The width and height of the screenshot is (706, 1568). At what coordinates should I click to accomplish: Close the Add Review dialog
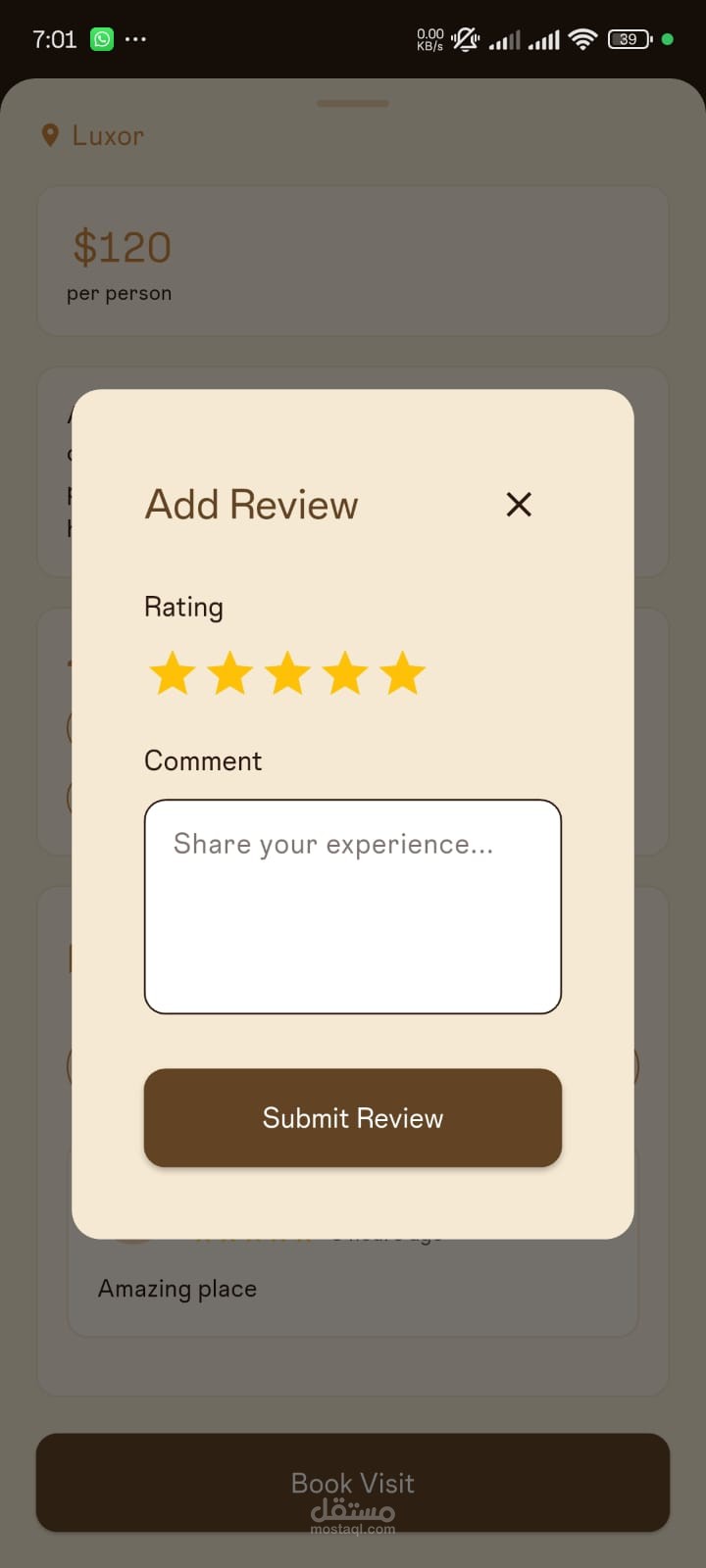point(519,505)
